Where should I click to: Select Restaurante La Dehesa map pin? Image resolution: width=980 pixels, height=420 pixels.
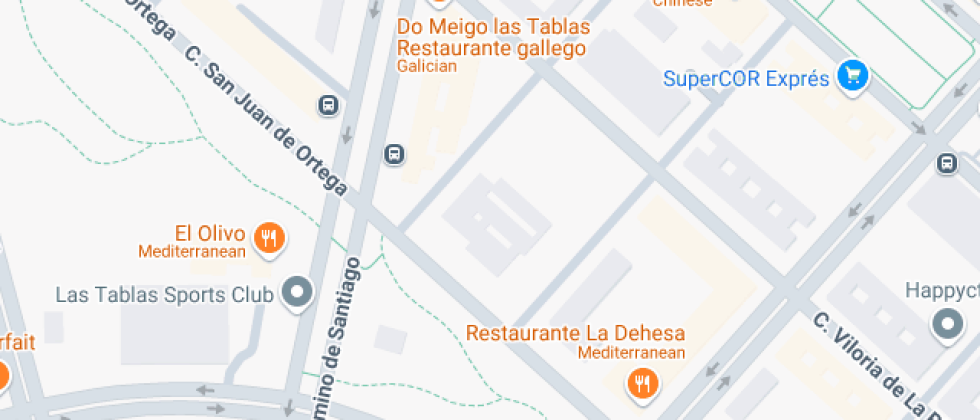coord(641,382)
